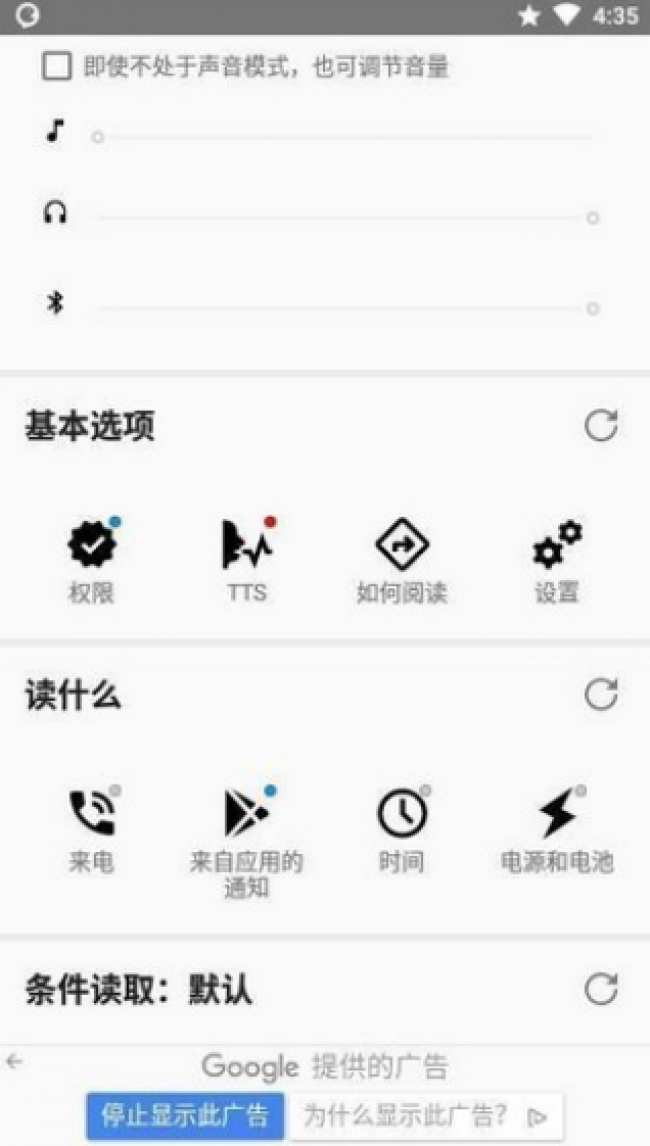Image resolution: width=650 pixels, height=1146 pixels.
Task: Open 权限 permissions
Action: [x=92, y=561]
